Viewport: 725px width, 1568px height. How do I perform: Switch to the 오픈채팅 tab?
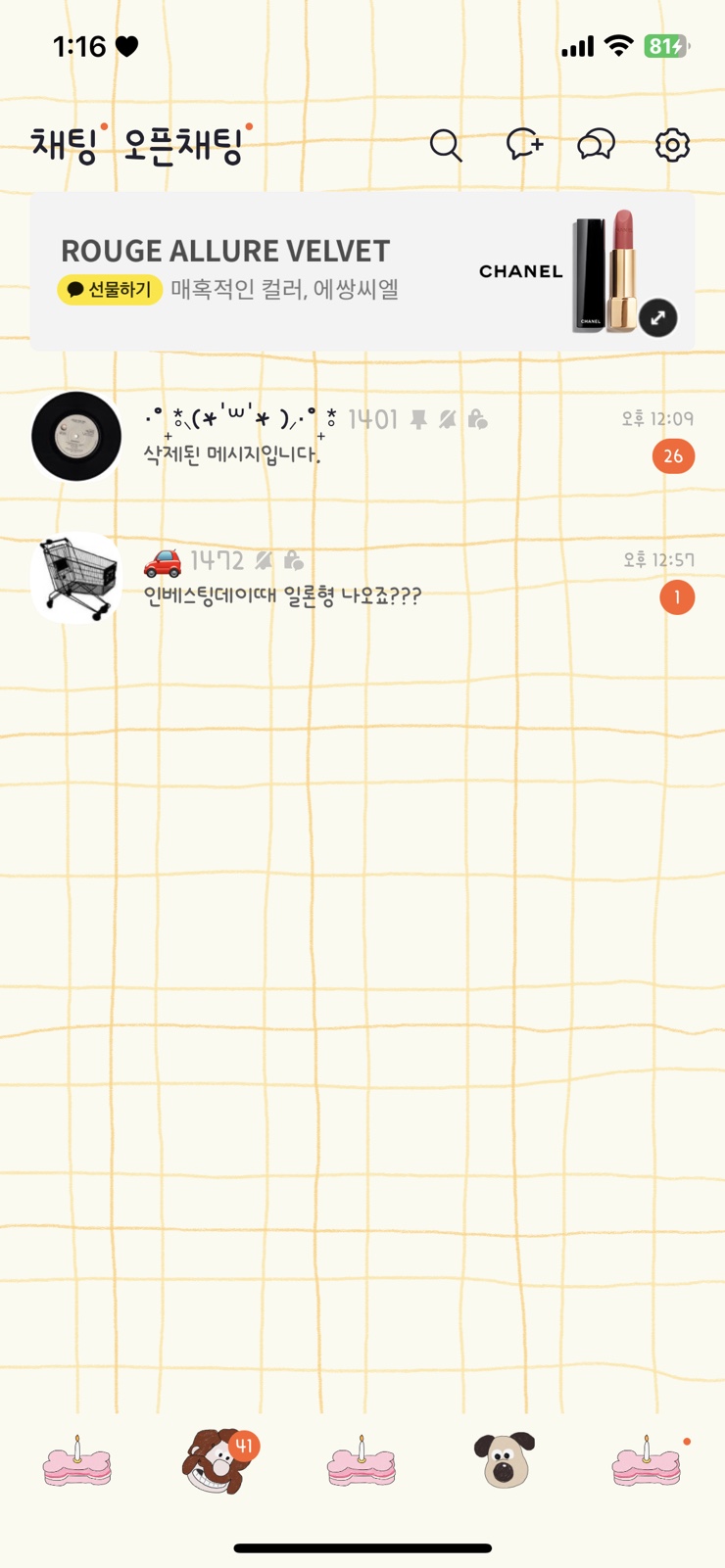183,145
